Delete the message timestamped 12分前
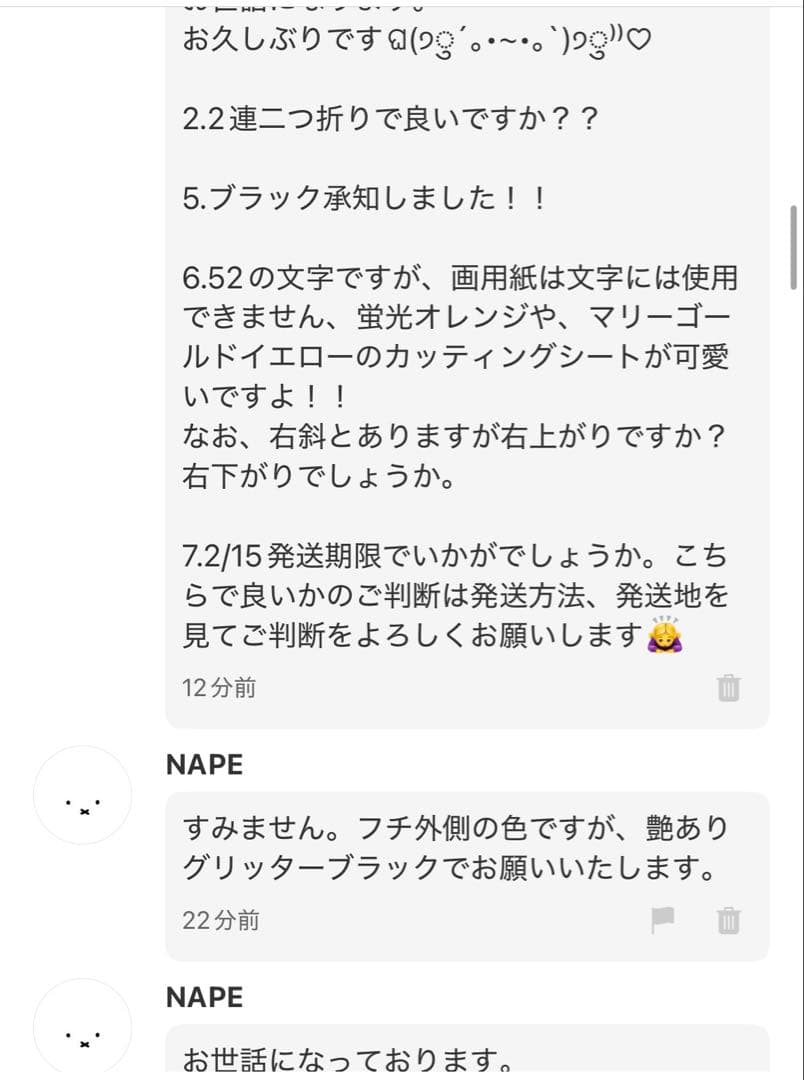804x1080 pixels. tap(727, 687)
